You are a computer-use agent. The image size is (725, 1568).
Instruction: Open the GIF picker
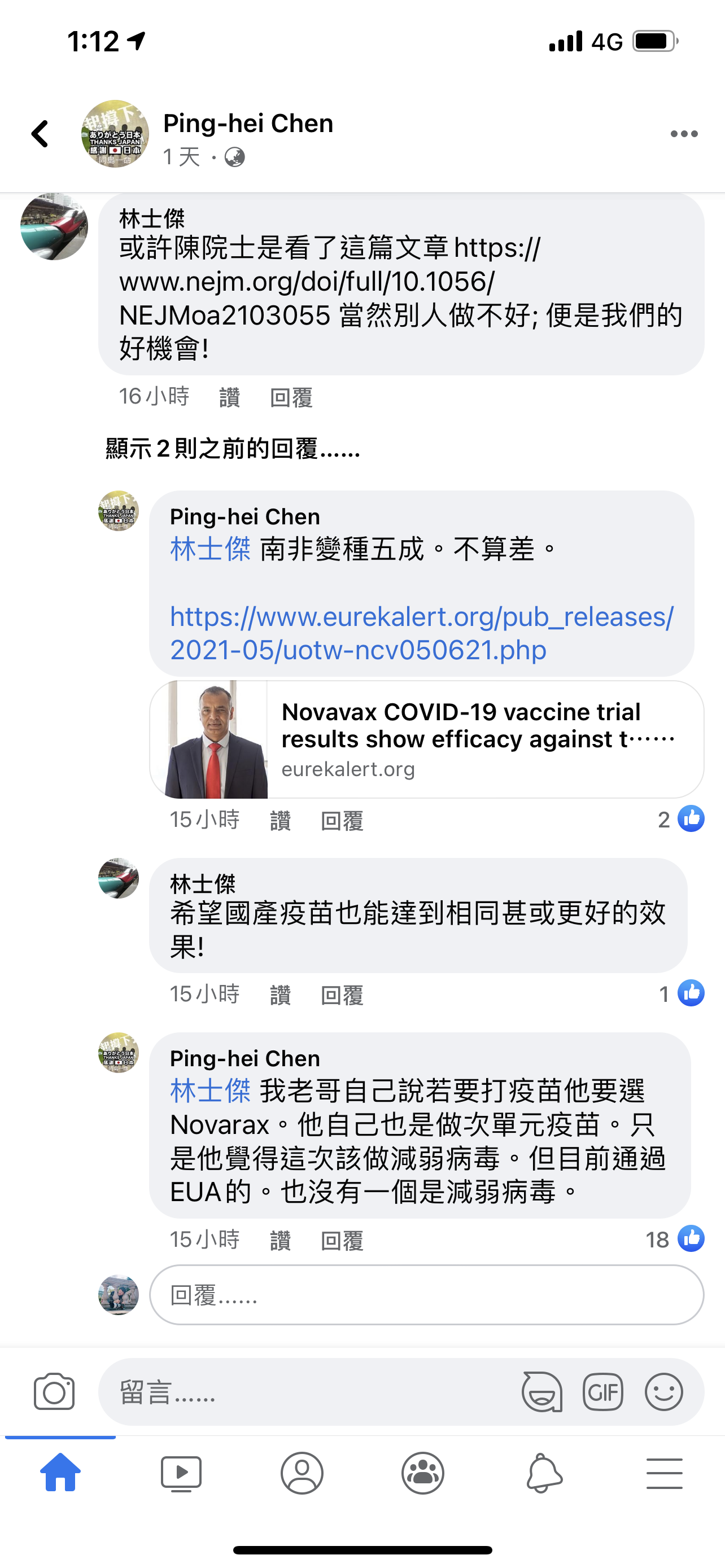click(x=603, y=1391)
